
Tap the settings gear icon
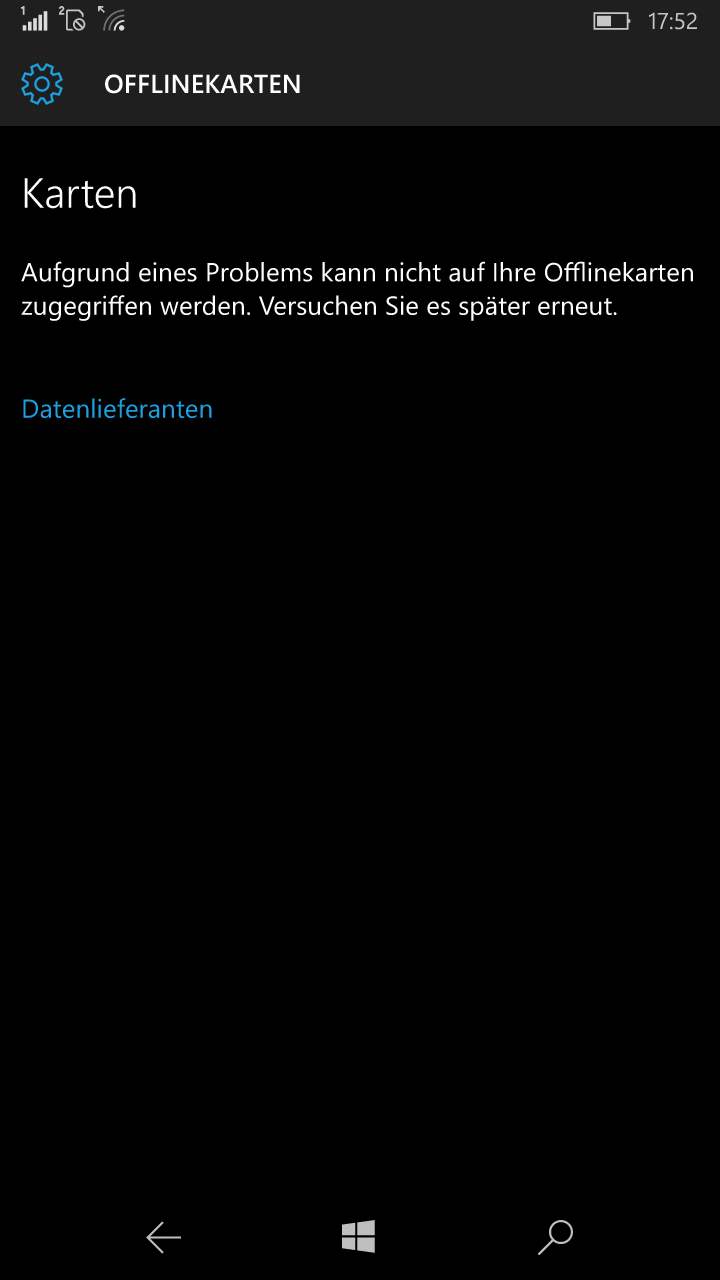pos(42,84)
